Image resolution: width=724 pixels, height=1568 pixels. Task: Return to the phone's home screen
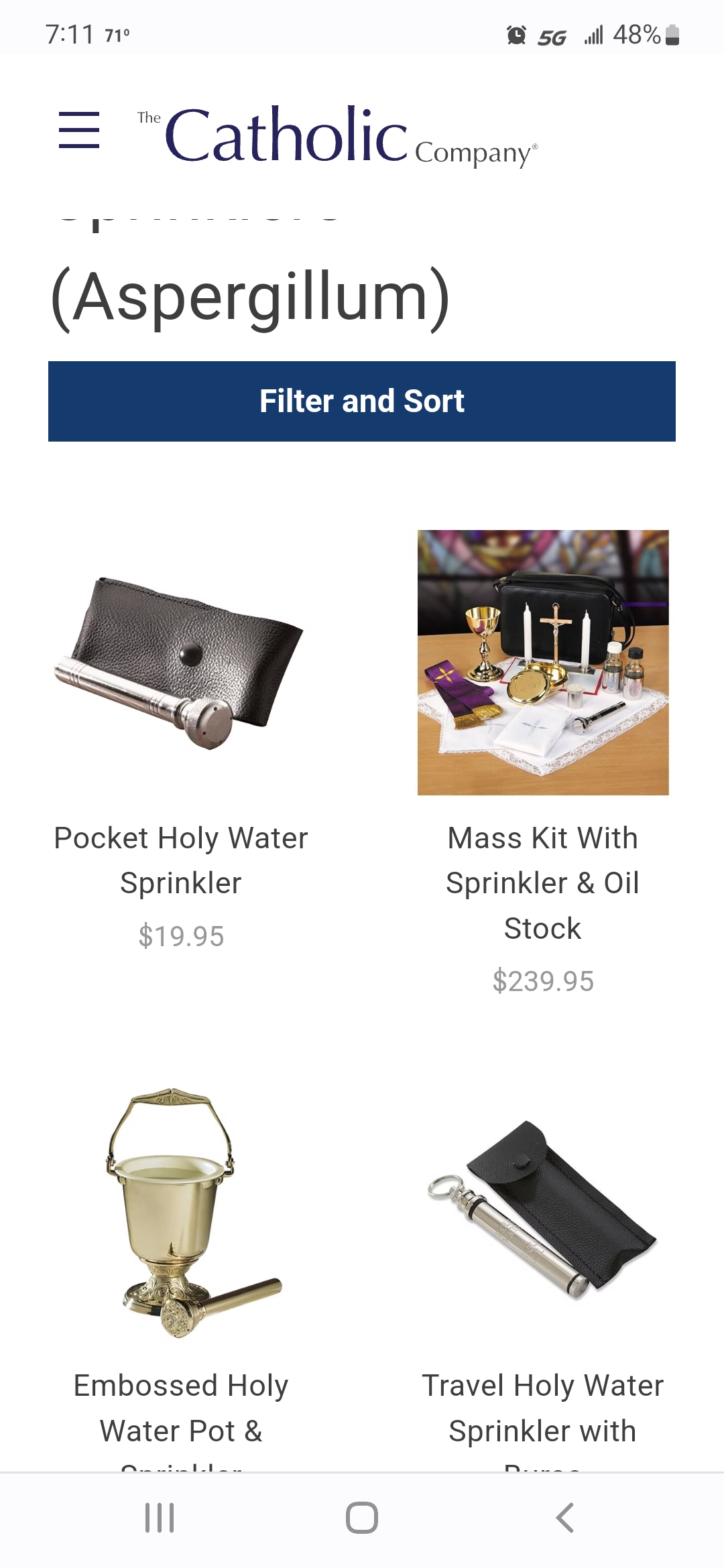click(362, 1518)
